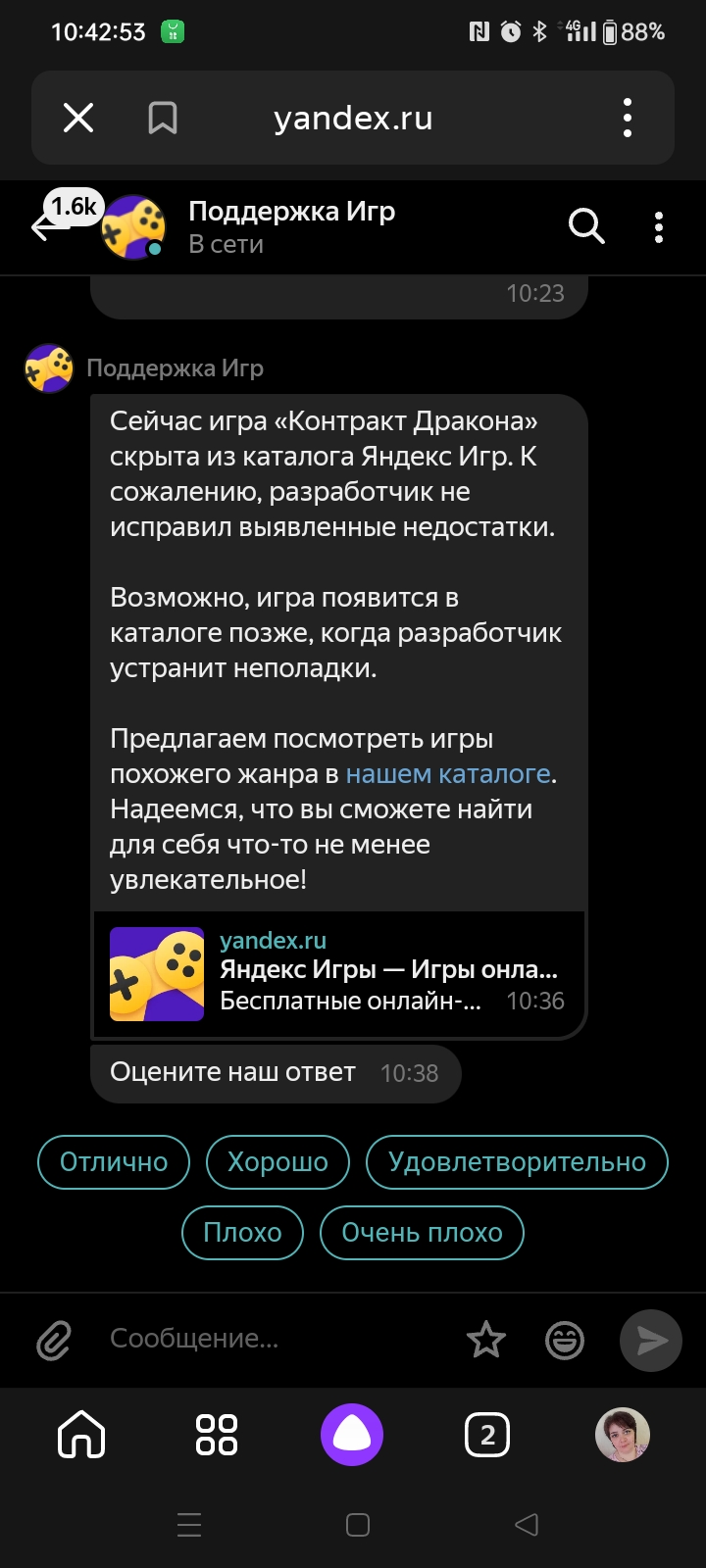Attach a file with the paperclip icon
Screen dimensions: 706x1568
[x=54, y=1341]
